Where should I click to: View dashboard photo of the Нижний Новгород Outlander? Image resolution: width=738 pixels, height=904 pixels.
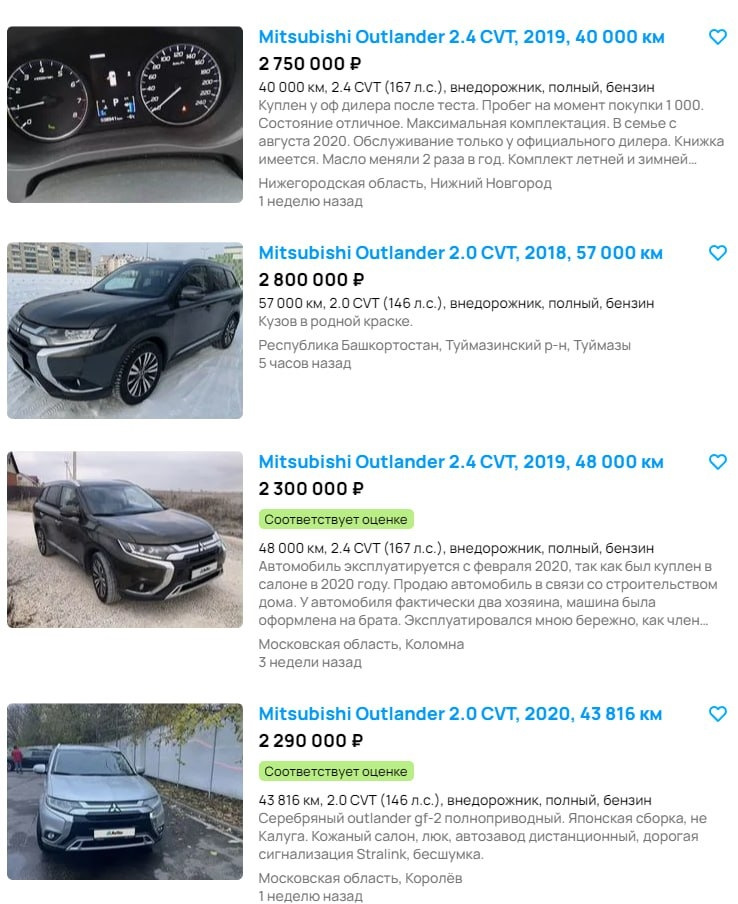click(125, 114)
